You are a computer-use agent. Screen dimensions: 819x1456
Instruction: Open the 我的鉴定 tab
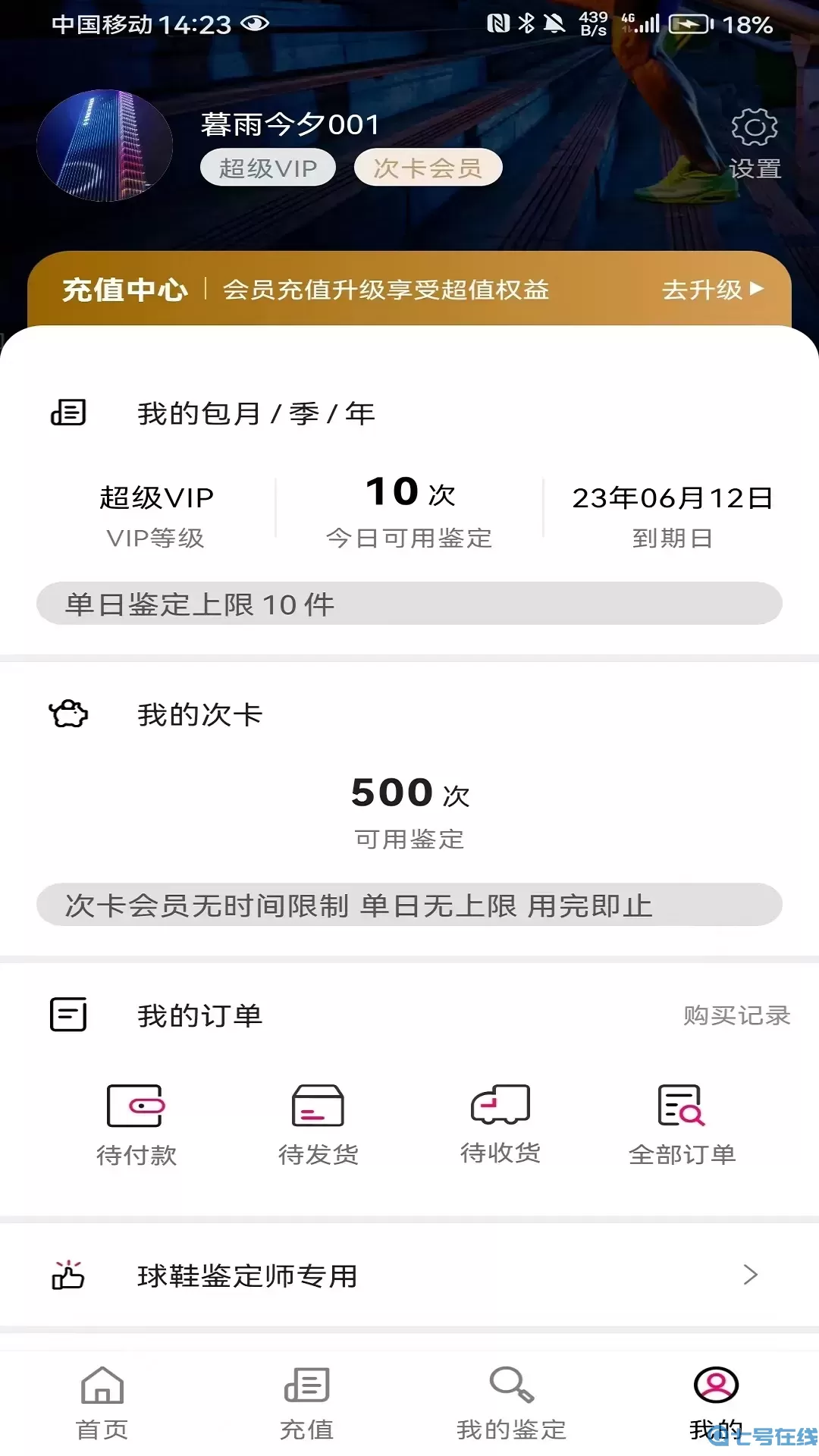point(511,1403)
